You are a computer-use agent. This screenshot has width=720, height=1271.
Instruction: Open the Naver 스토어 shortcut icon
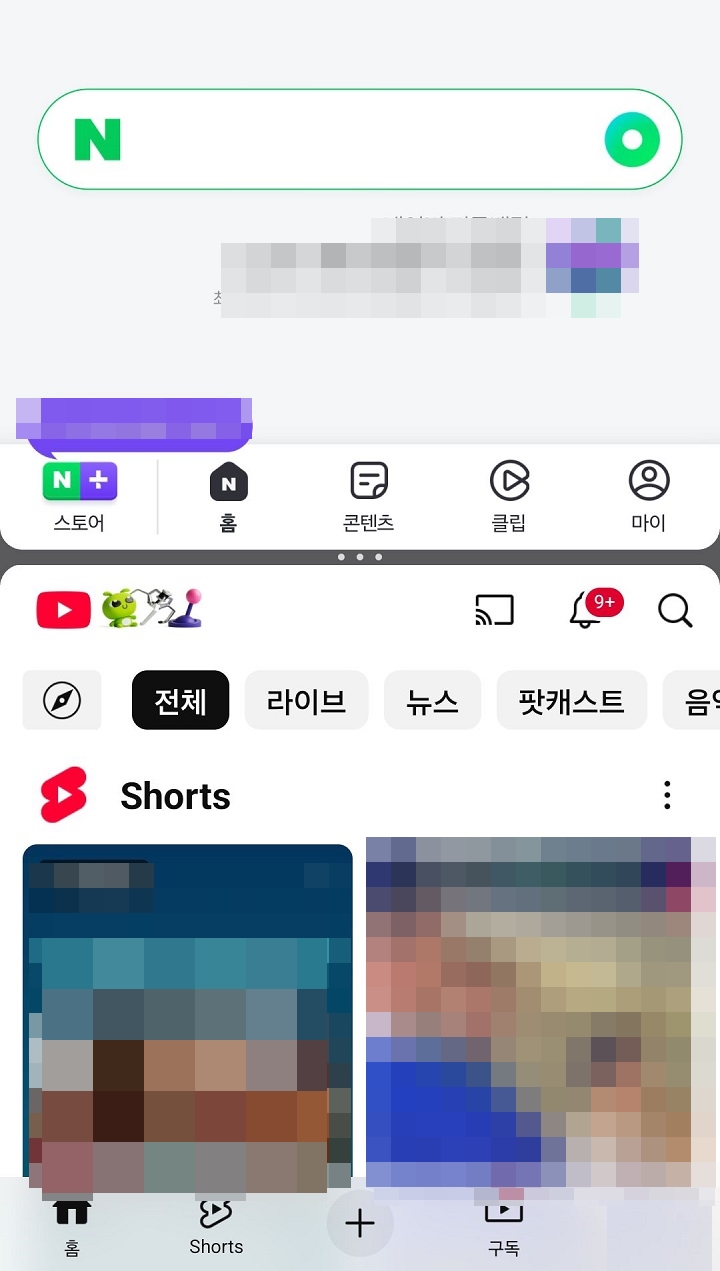[79, 482]
